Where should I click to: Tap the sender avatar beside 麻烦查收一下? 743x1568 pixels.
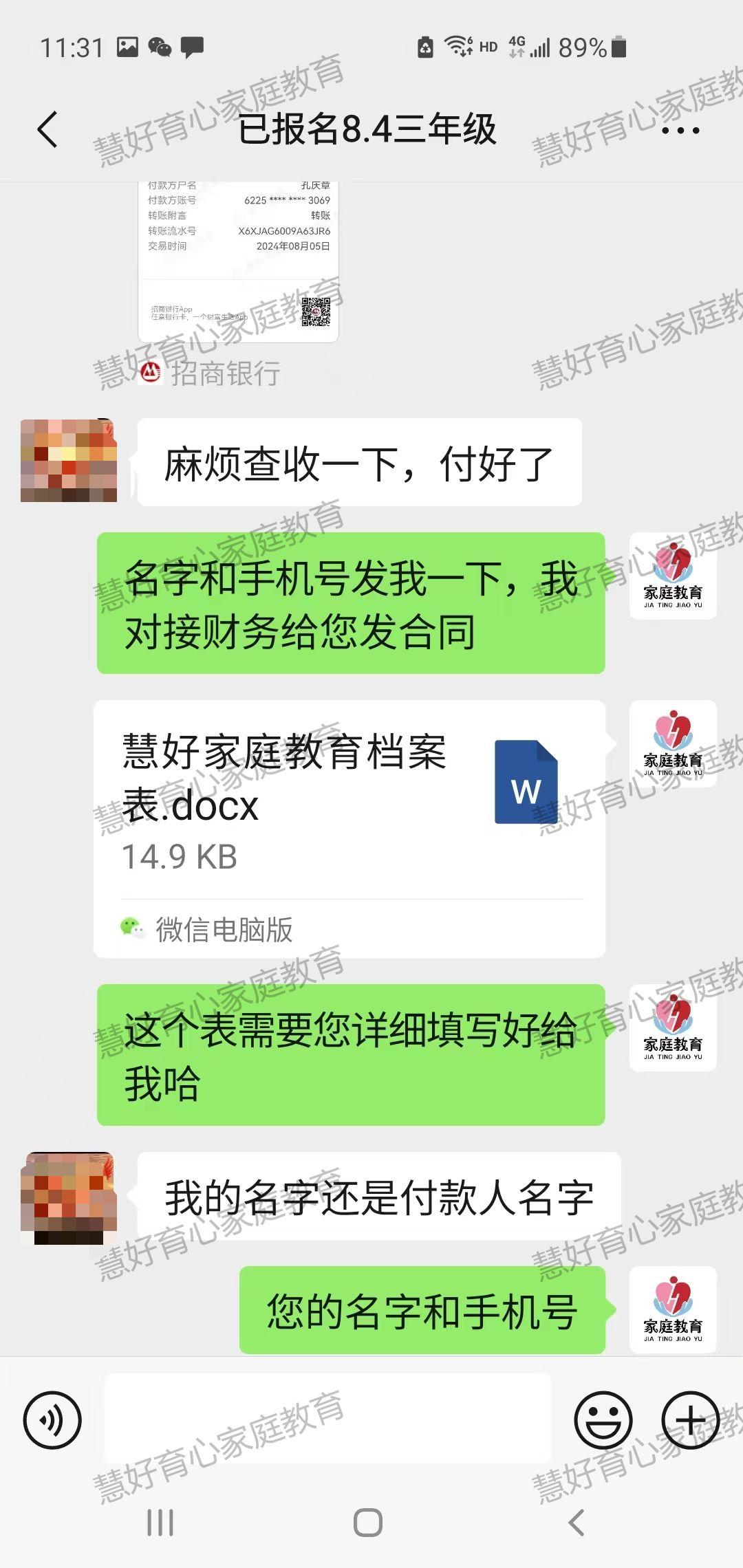69,460
